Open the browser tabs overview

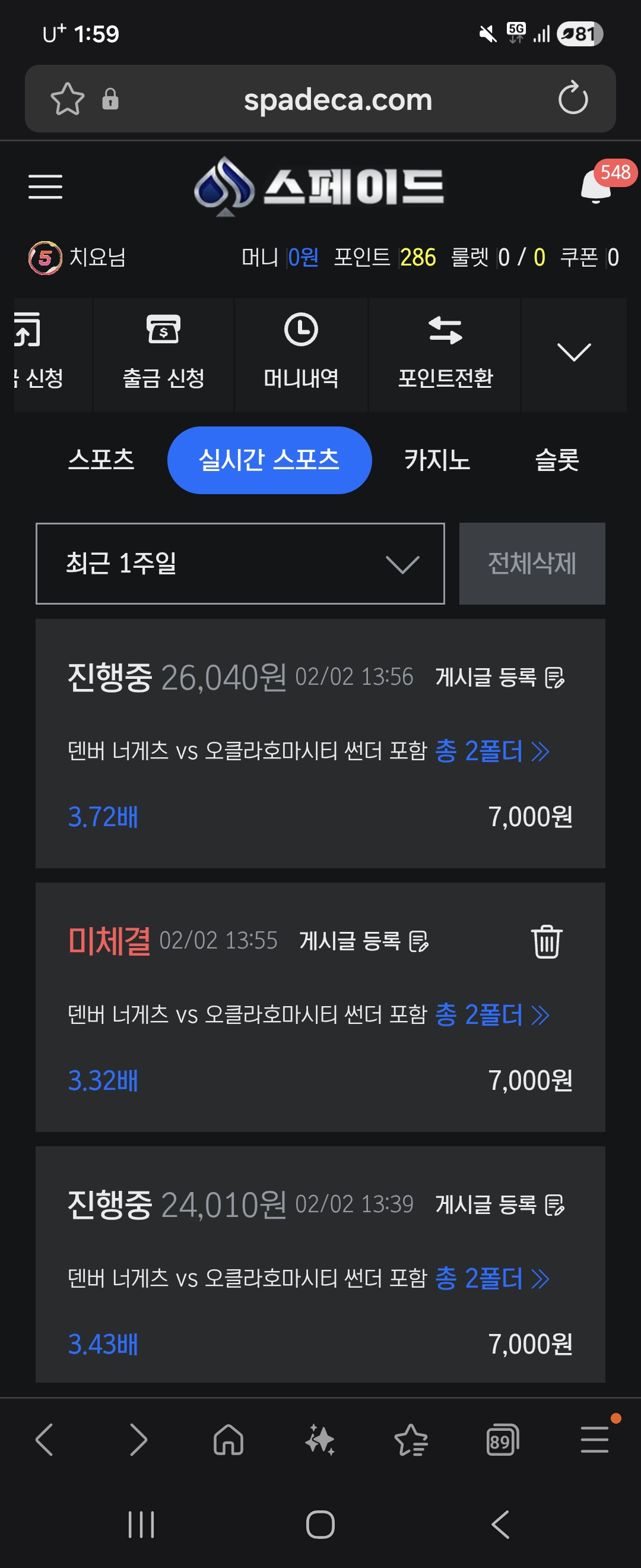pos(502,1441)
